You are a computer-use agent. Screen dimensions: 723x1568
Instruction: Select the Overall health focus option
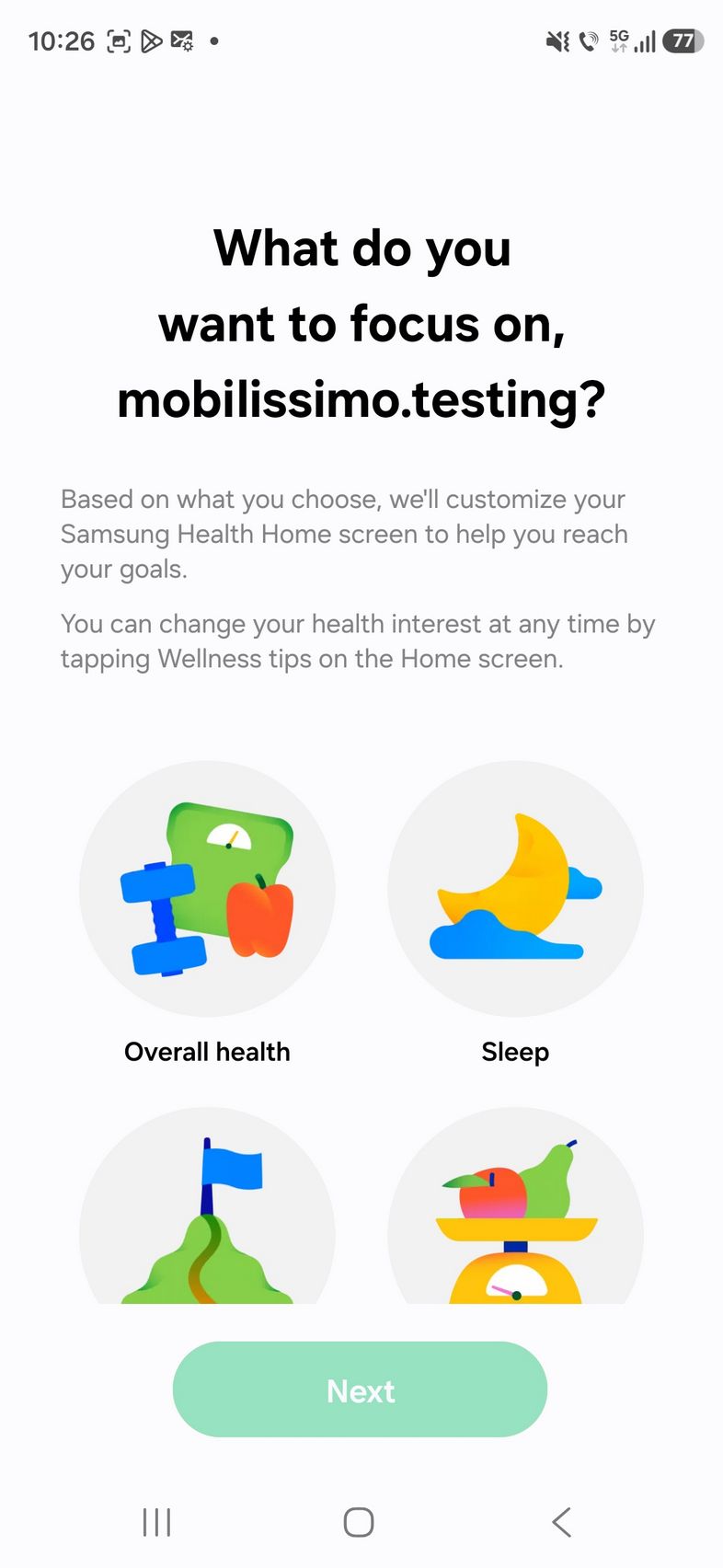tap(207, 889)
